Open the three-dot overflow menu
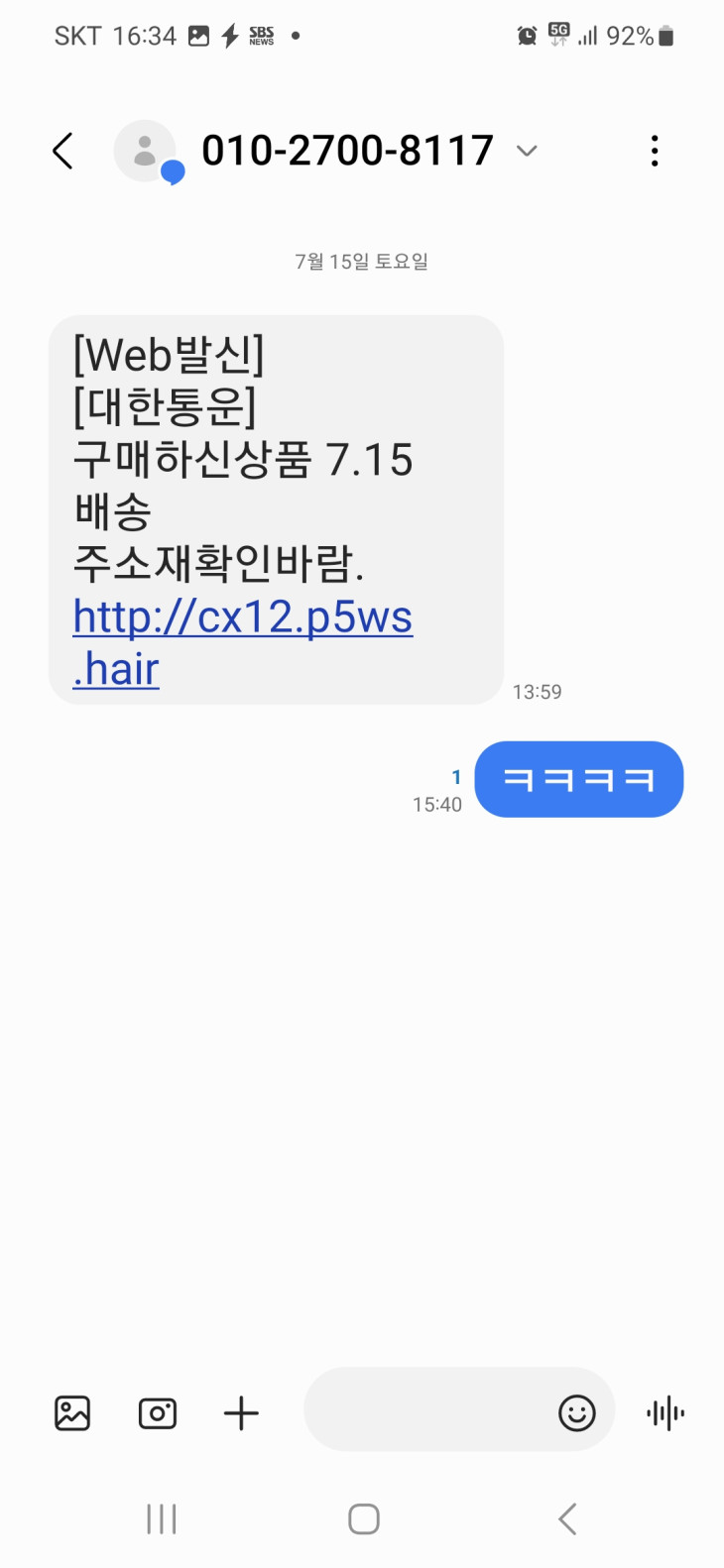 pos(655,151)
